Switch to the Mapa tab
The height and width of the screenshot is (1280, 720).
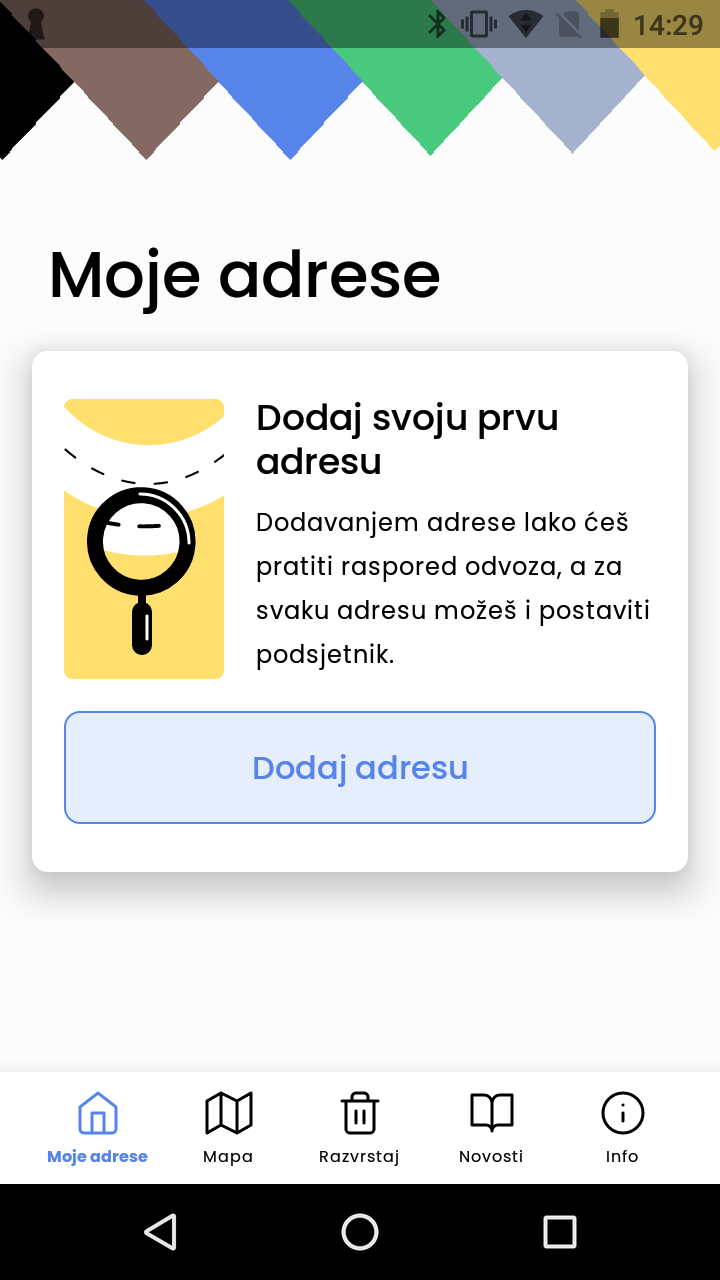tap(228, 1128)
